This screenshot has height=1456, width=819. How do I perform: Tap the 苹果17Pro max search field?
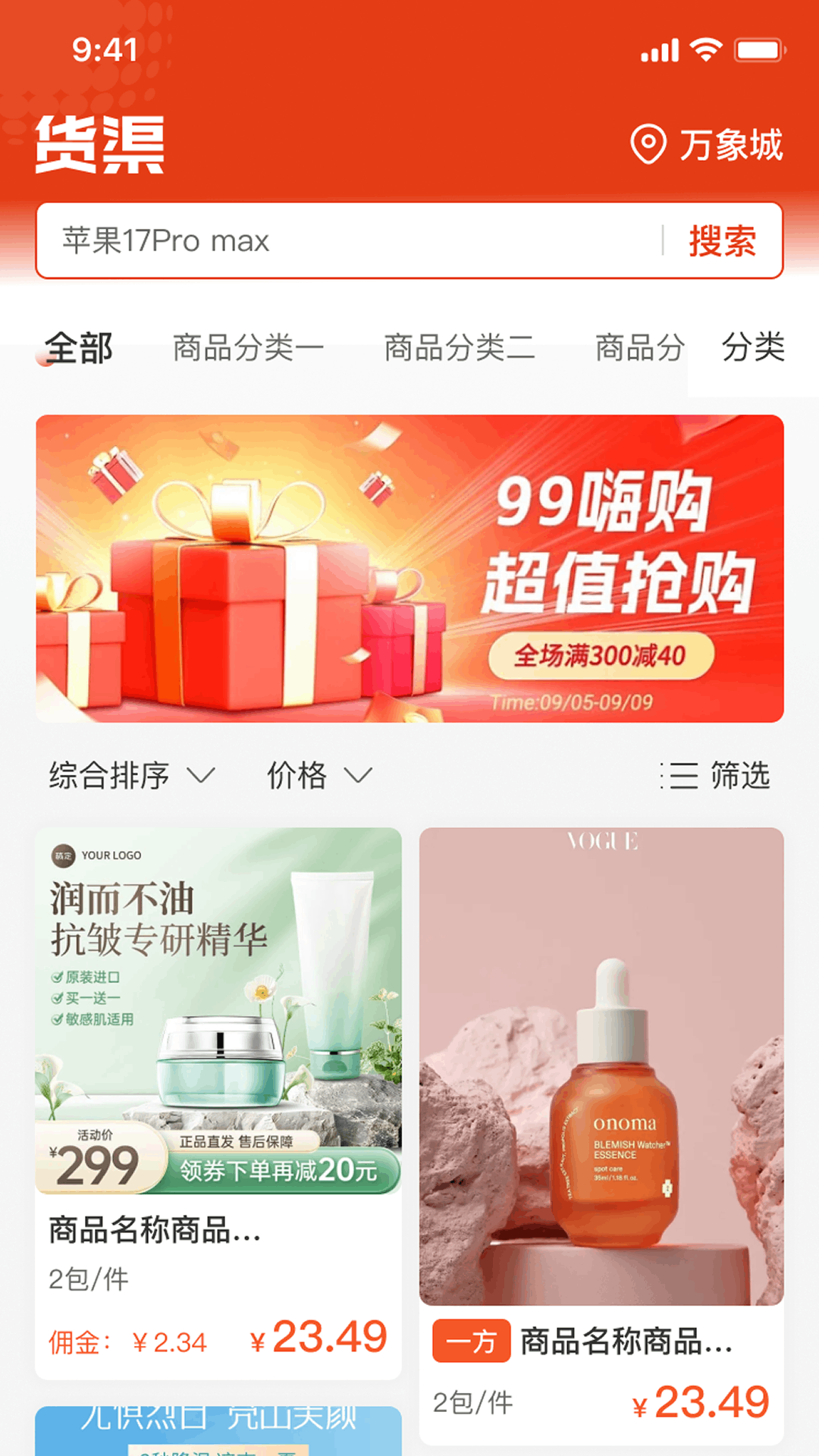tap(303, 242)
